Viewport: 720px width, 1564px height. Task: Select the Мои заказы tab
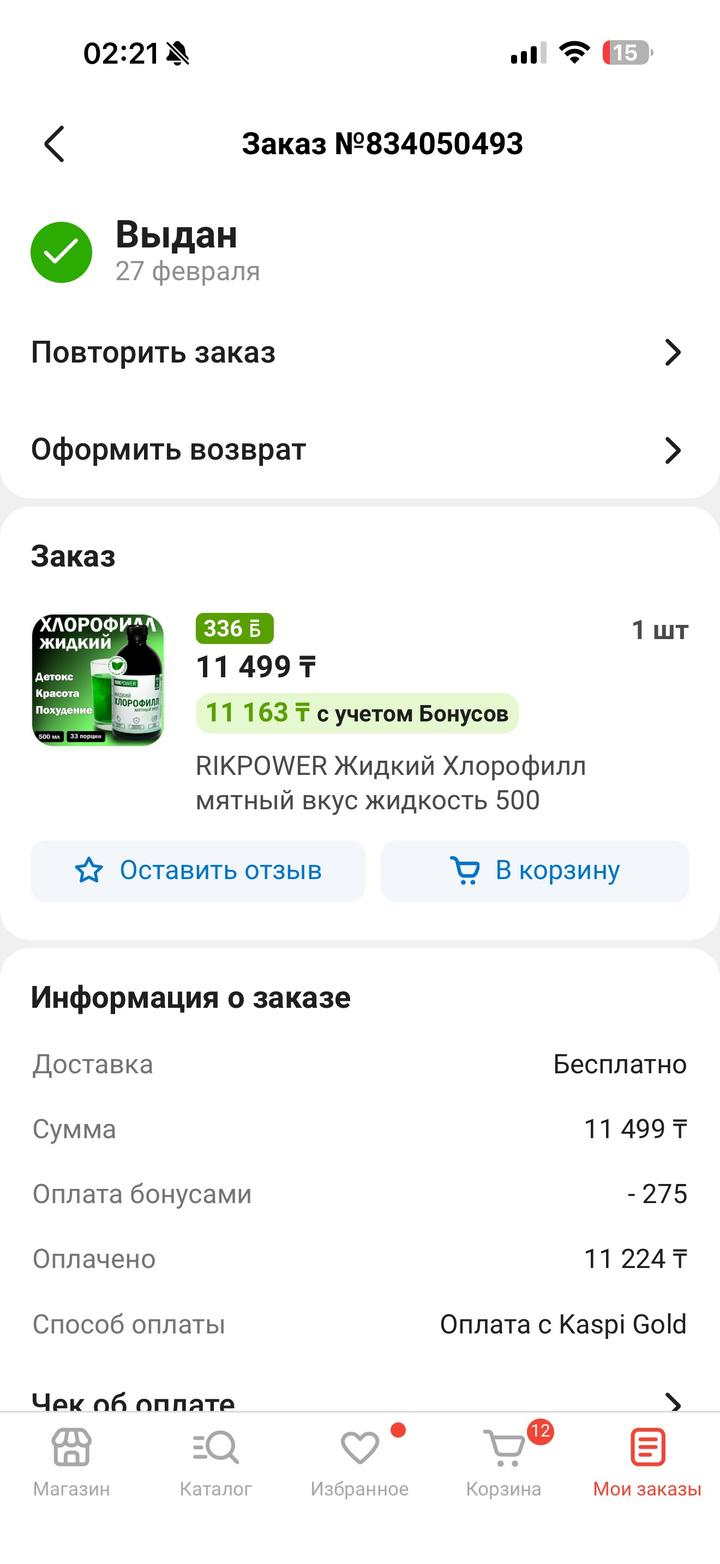click(x=647, y=1462)
